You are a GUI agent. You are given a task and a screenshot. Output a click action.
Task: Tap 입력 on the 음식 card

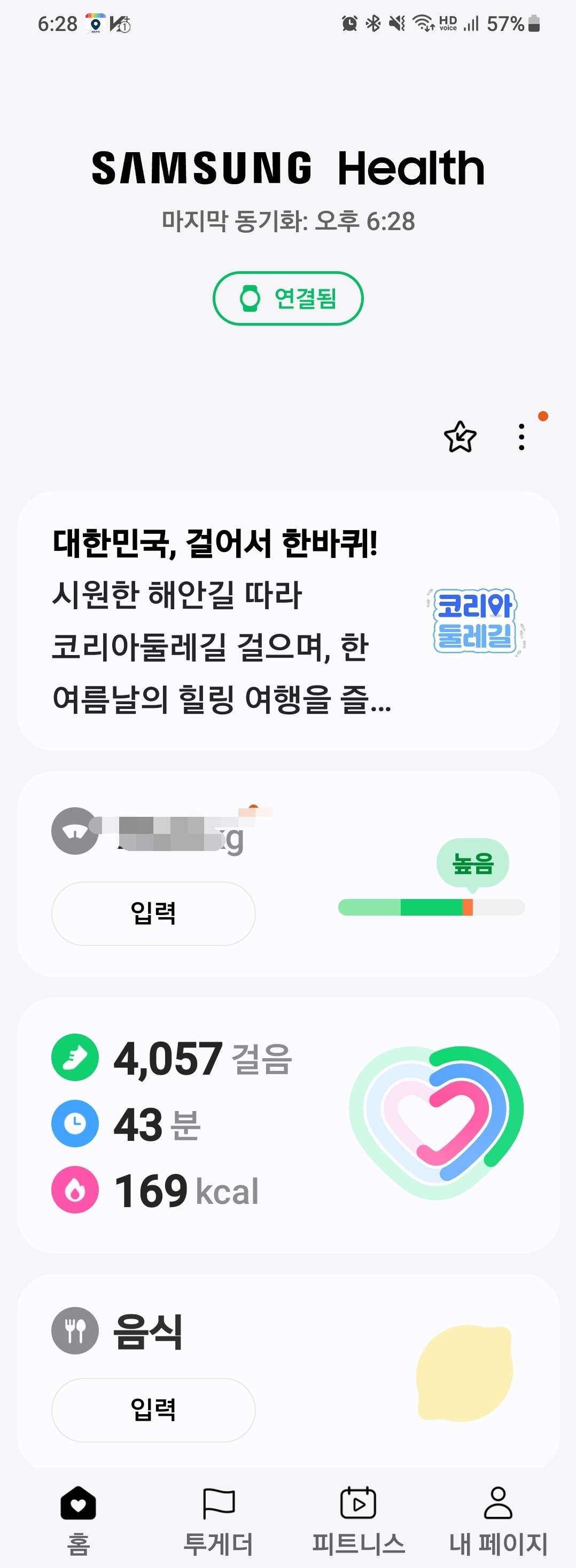[153, 1410]
